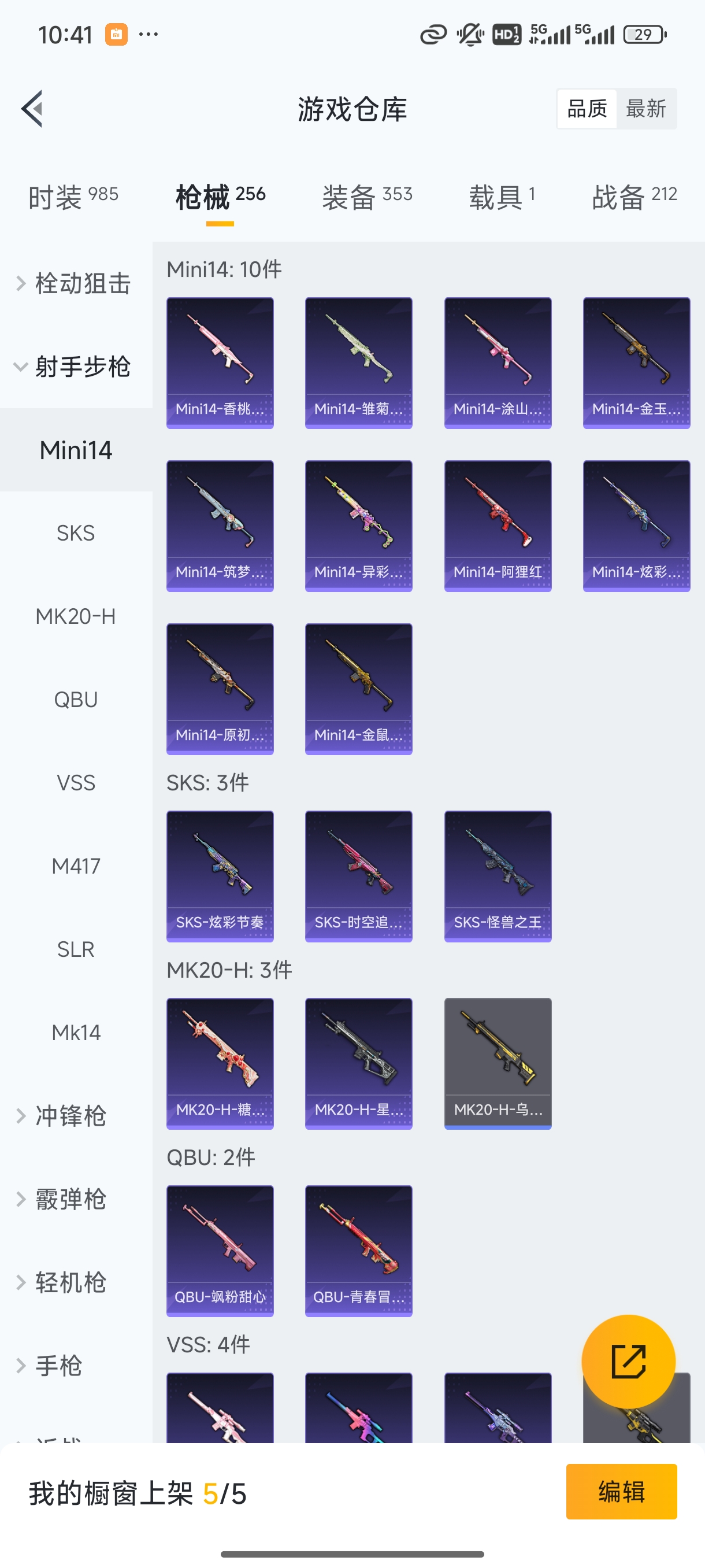705x1568 pixels.
Task: Open the Mini14-阿狸红 skin
Action: [498, 526]
